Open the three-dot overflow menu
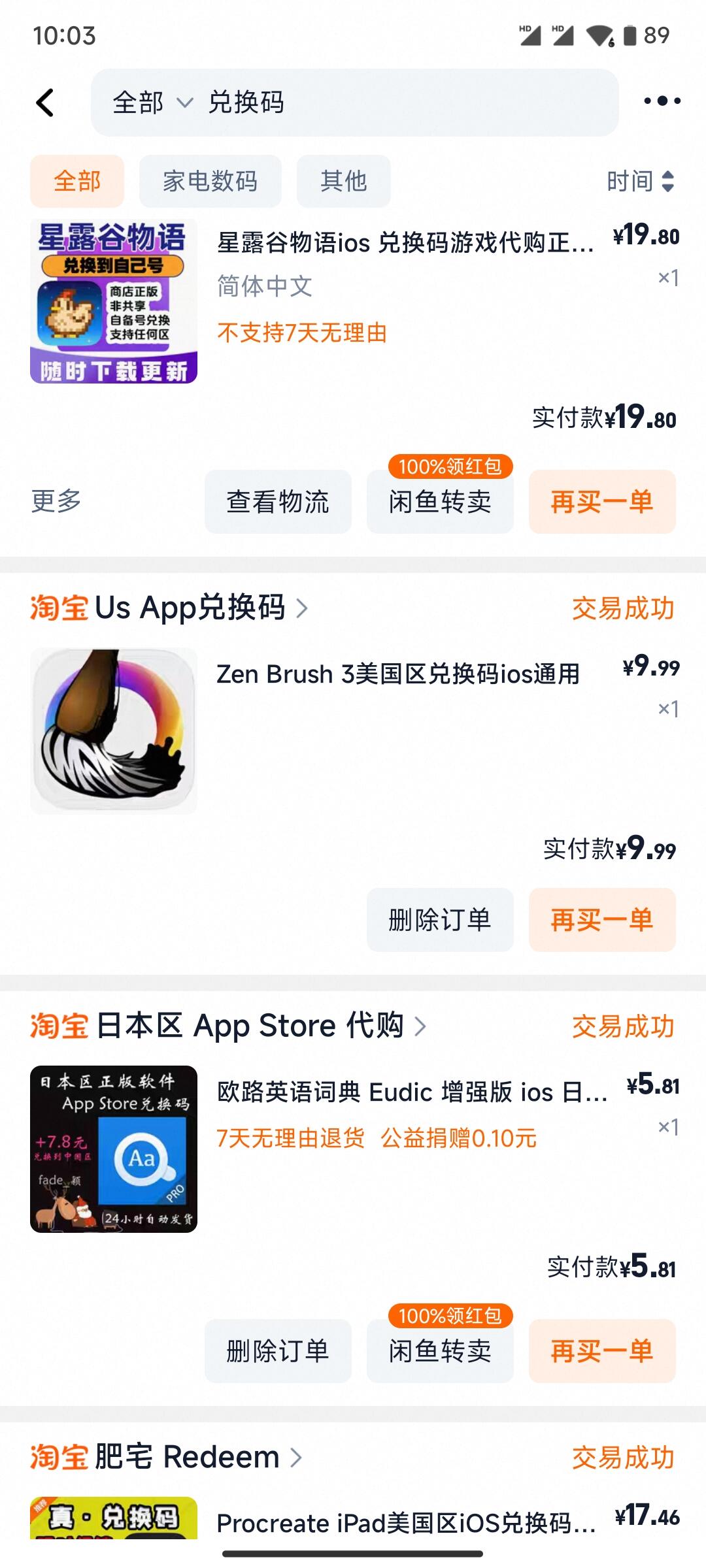 point(662,101)
